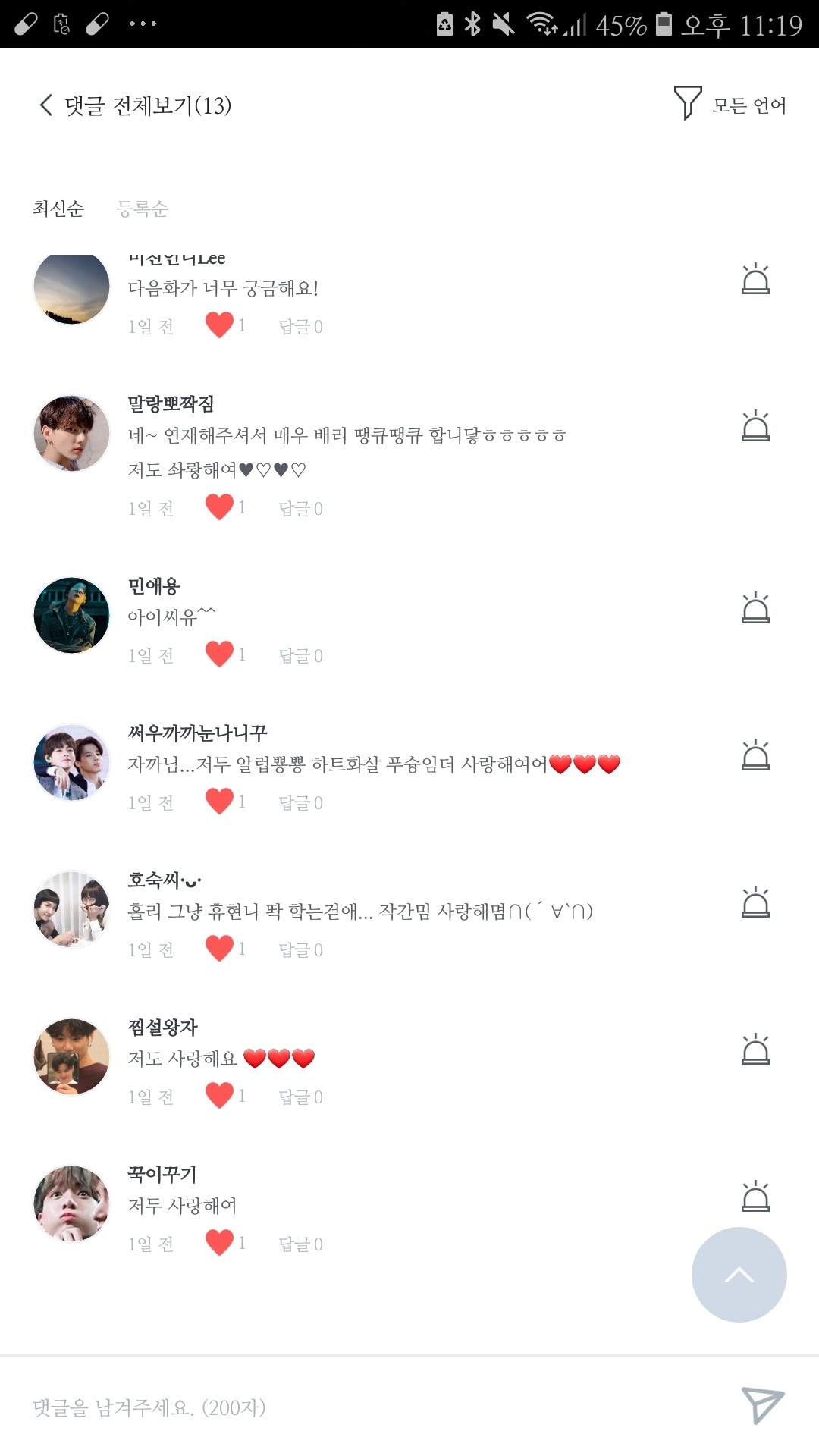Viewport: 819px width, 1456px height.
Task: Open the 모든 언어 language filter
Action: pos(730,105)
